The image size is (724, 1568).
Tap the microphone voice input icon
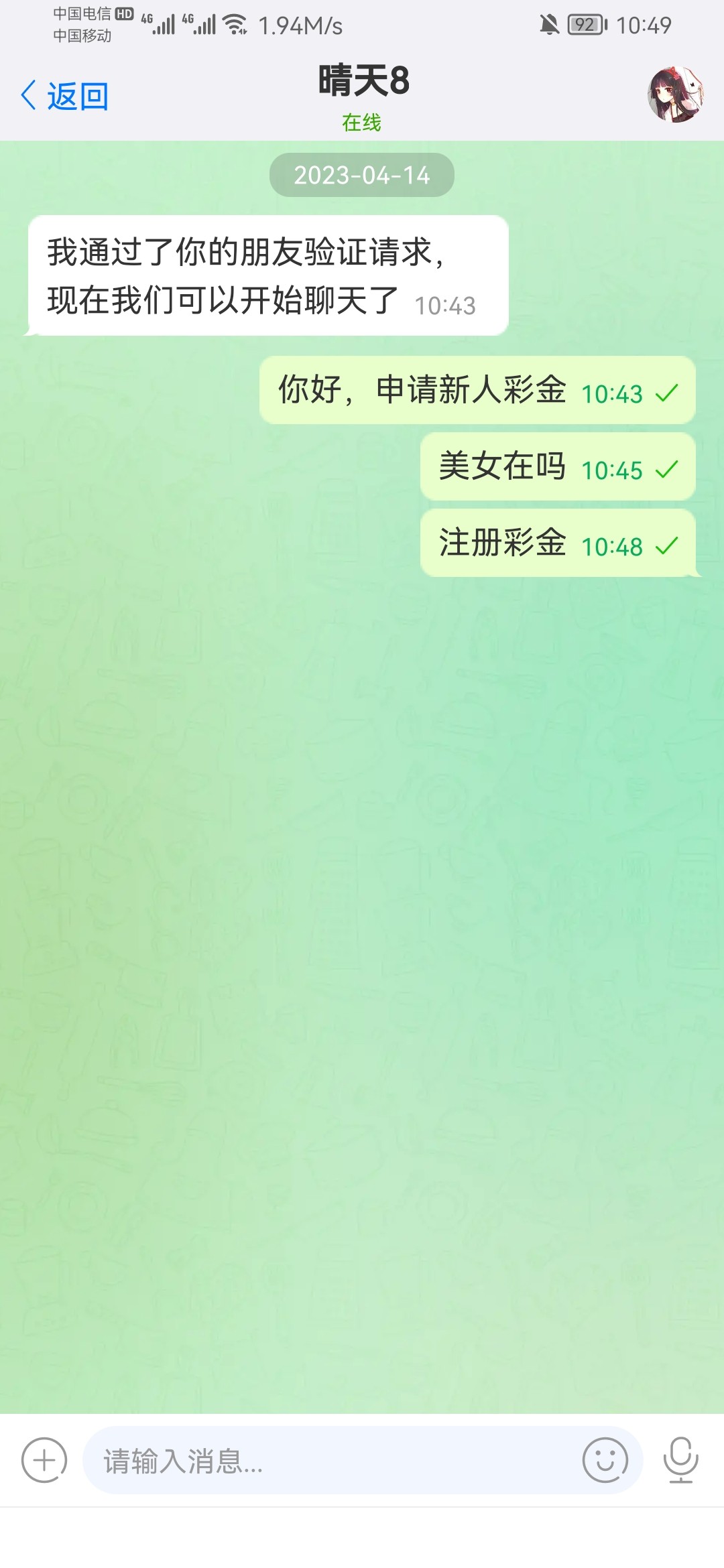680,1460
